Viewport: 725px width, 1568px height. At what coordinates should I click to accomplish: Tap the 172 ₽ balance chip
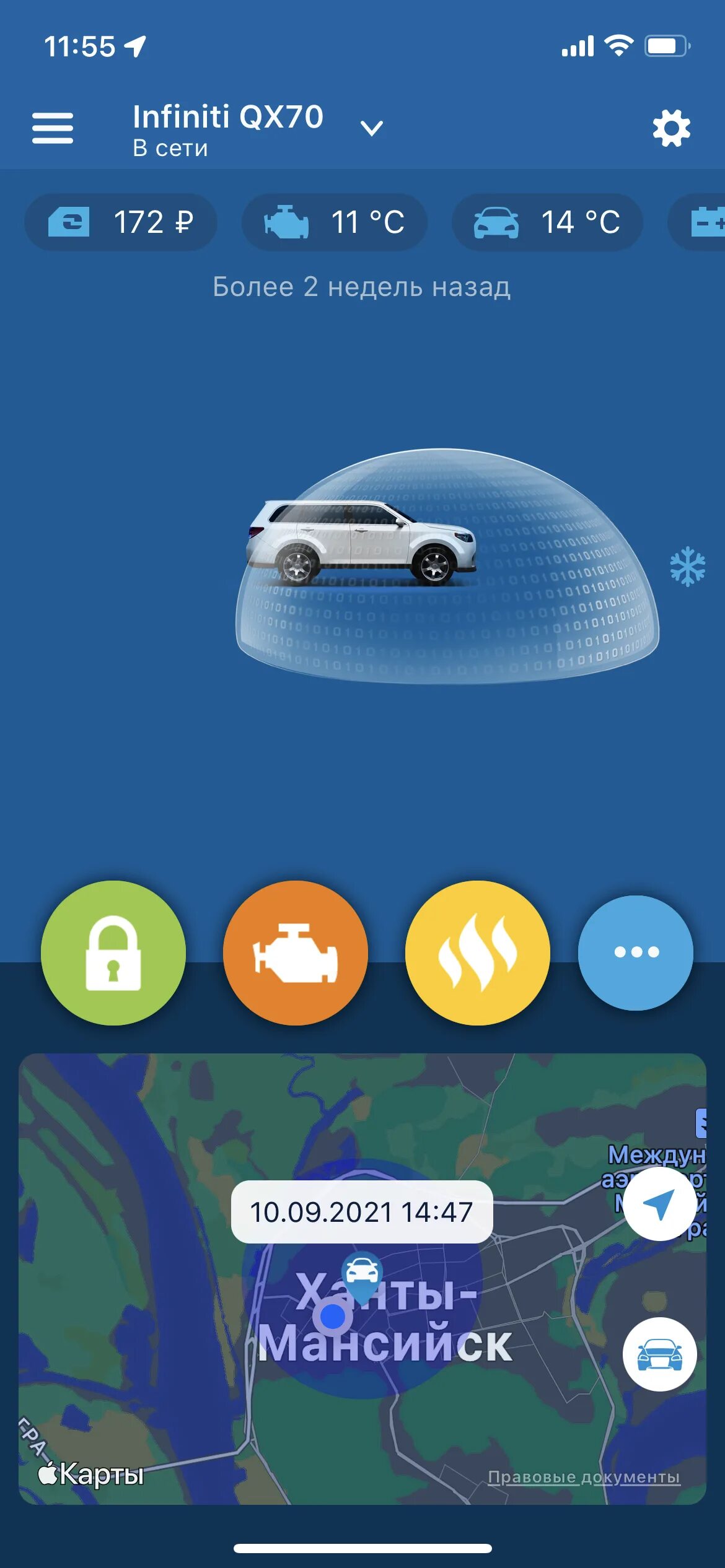pyautogui.click(x=121, y=222)
